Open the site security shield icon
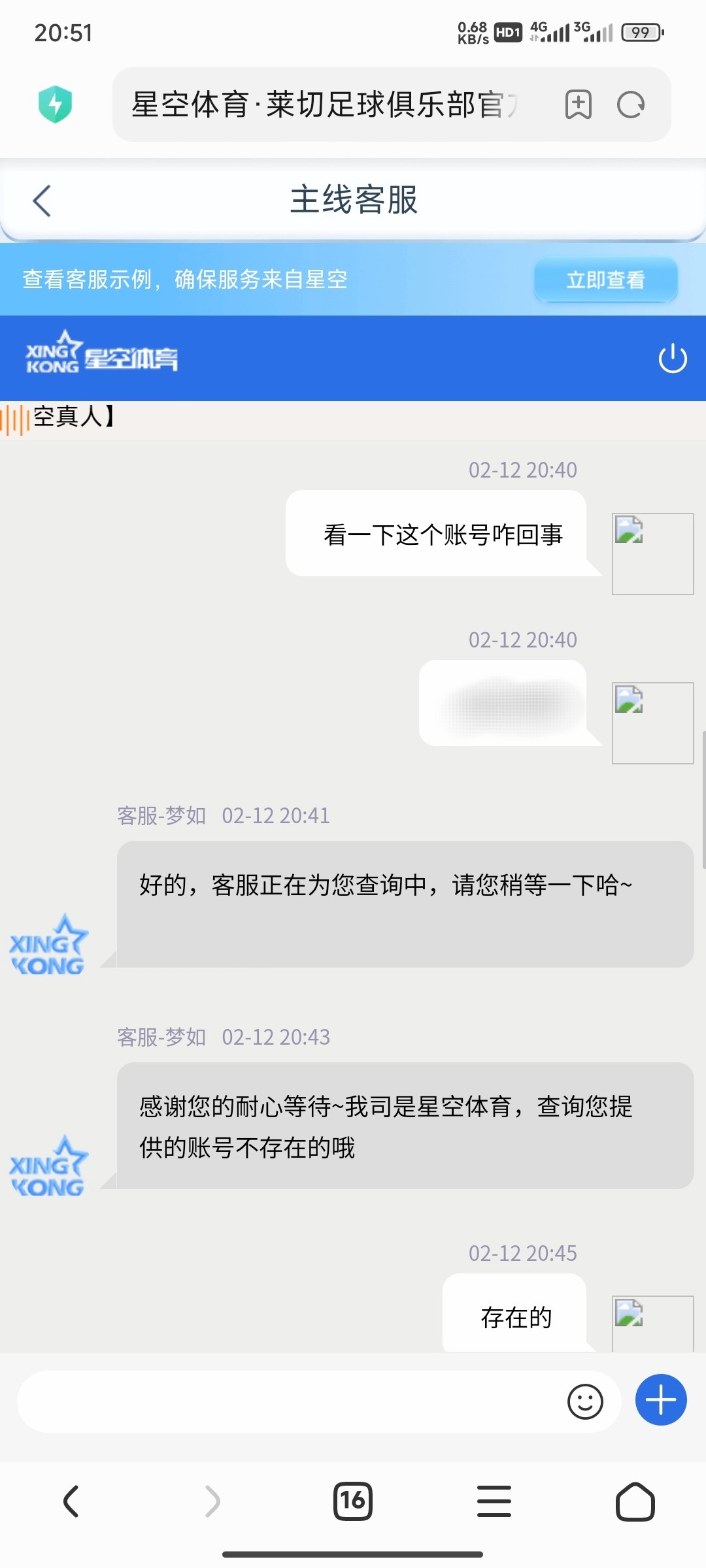 tap(55, 105)
